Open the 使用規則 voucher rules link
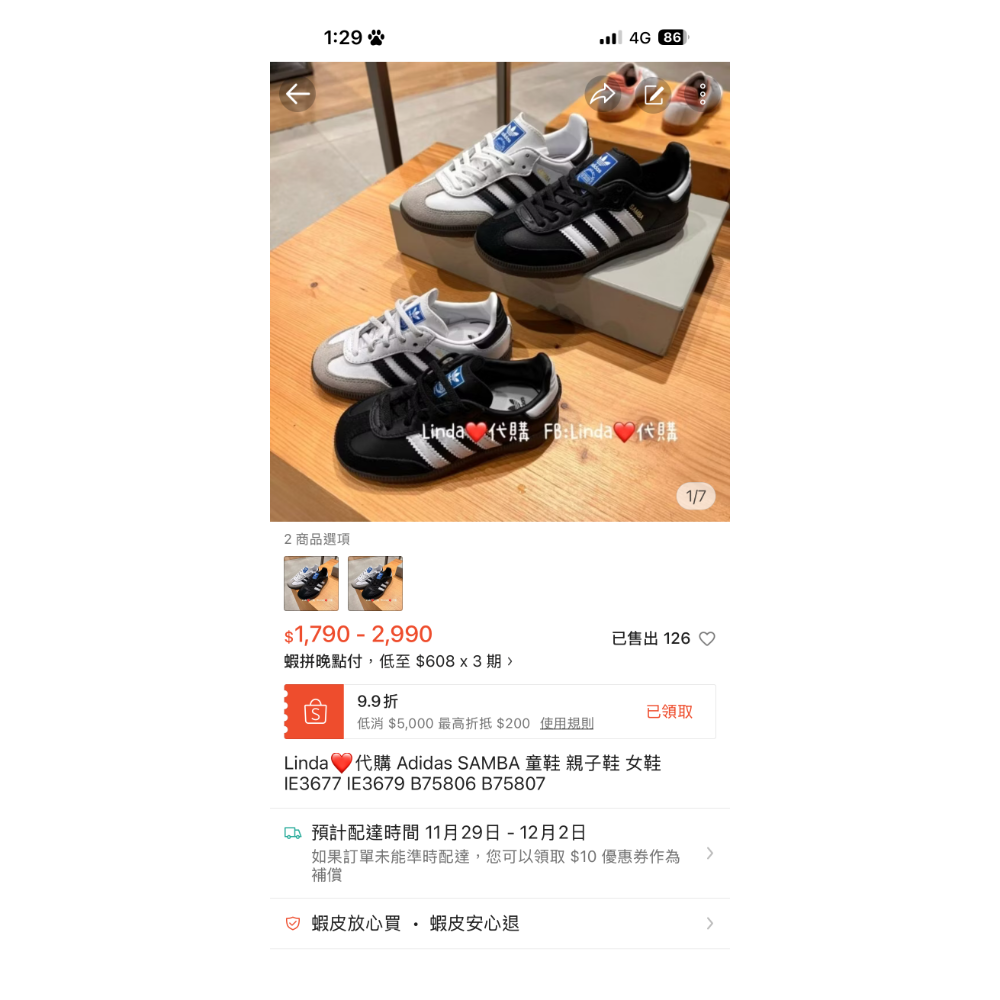This screenshot has height=1000, width=1000. click(x=567, y=723)
